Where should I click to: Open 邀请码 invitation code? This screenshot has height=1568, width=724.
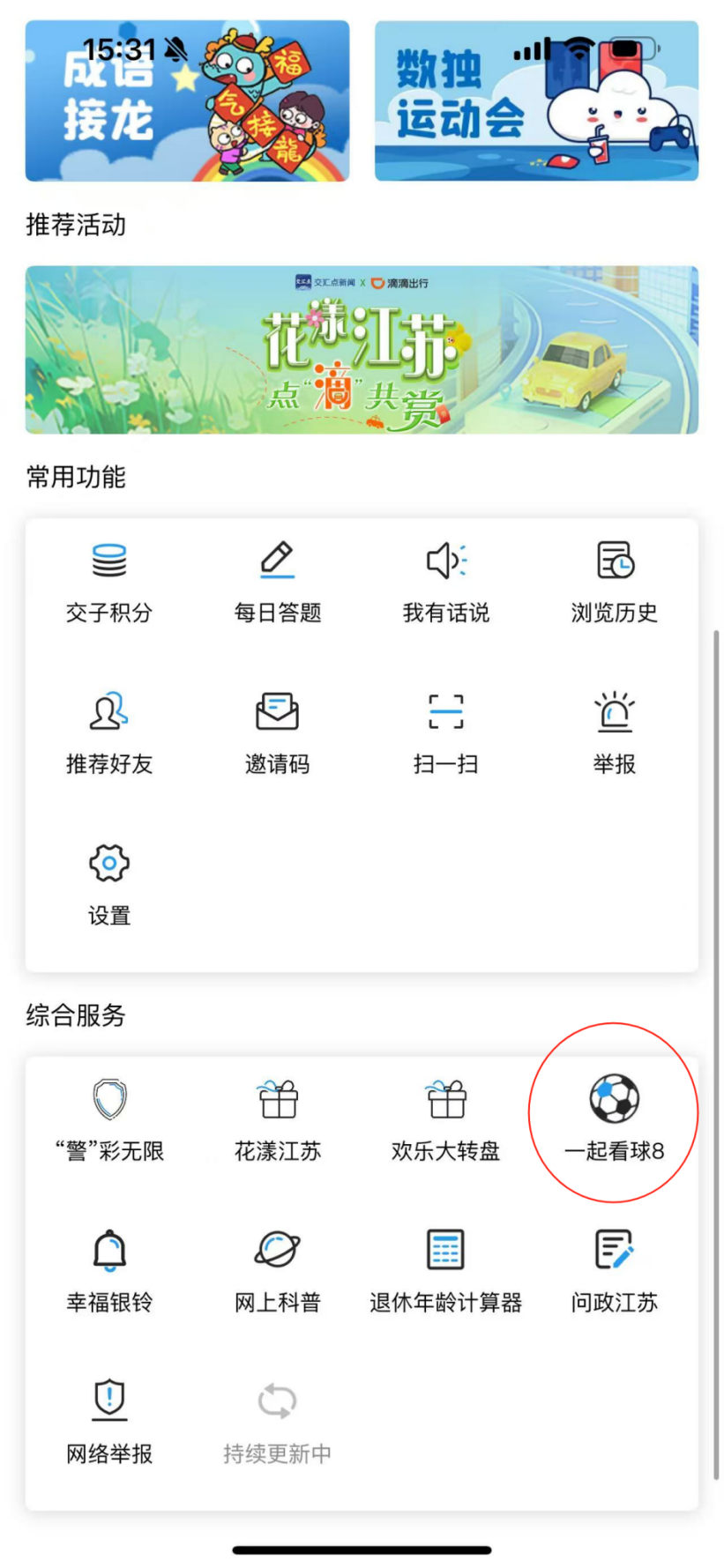[x=278, y=732]
